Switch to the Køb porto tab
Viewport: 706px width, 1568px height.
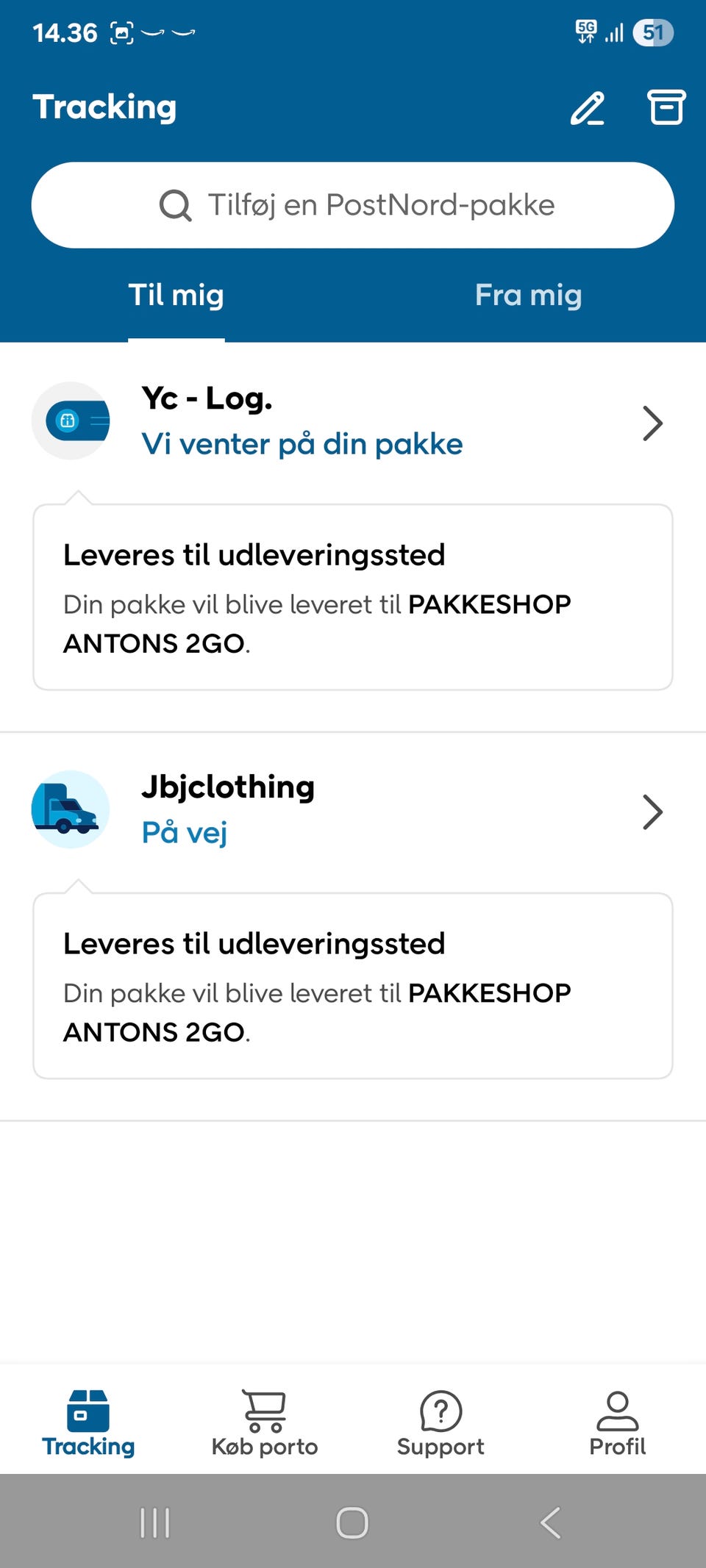coord(265,1422)
